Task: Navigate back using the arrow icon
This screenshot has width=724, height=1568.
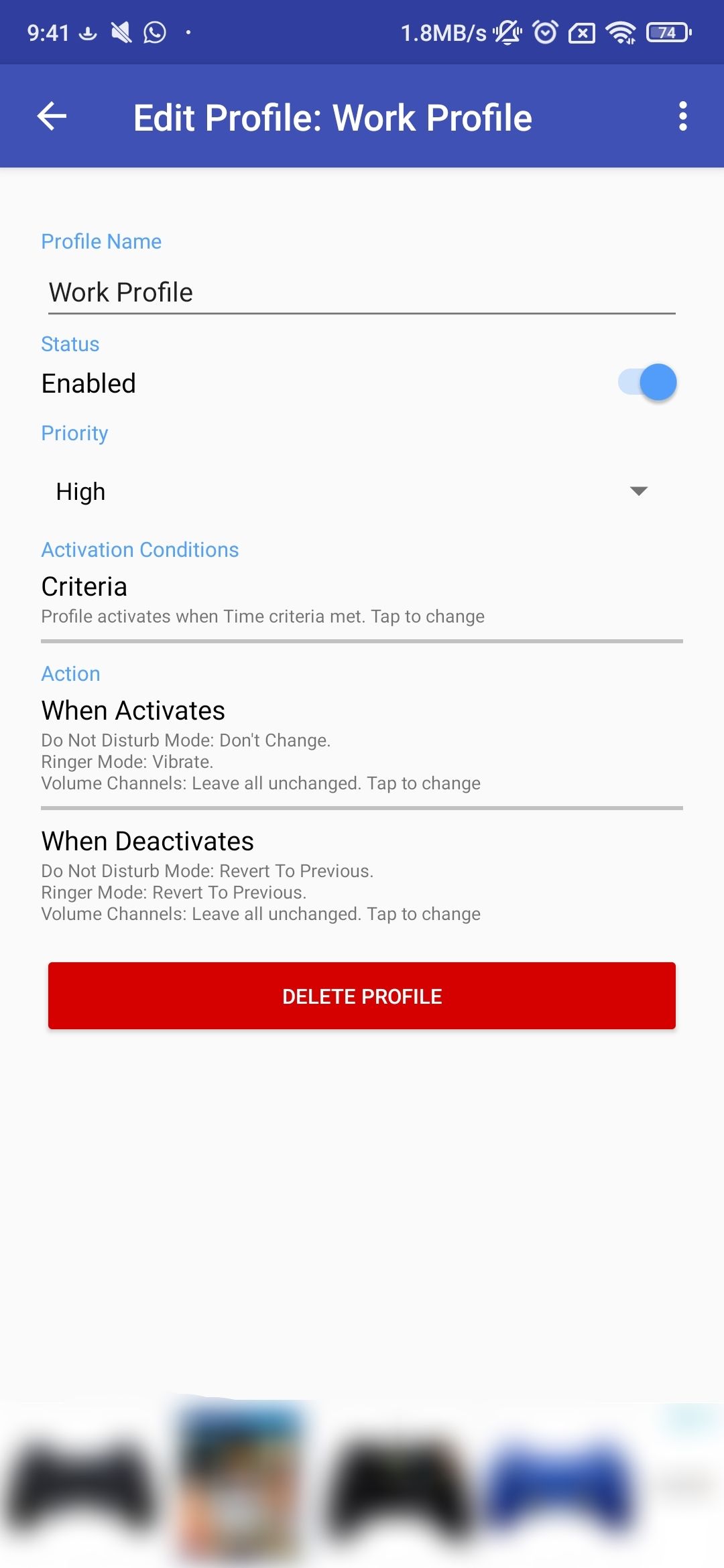Action: pyautogui.click(x=51, y=117)
